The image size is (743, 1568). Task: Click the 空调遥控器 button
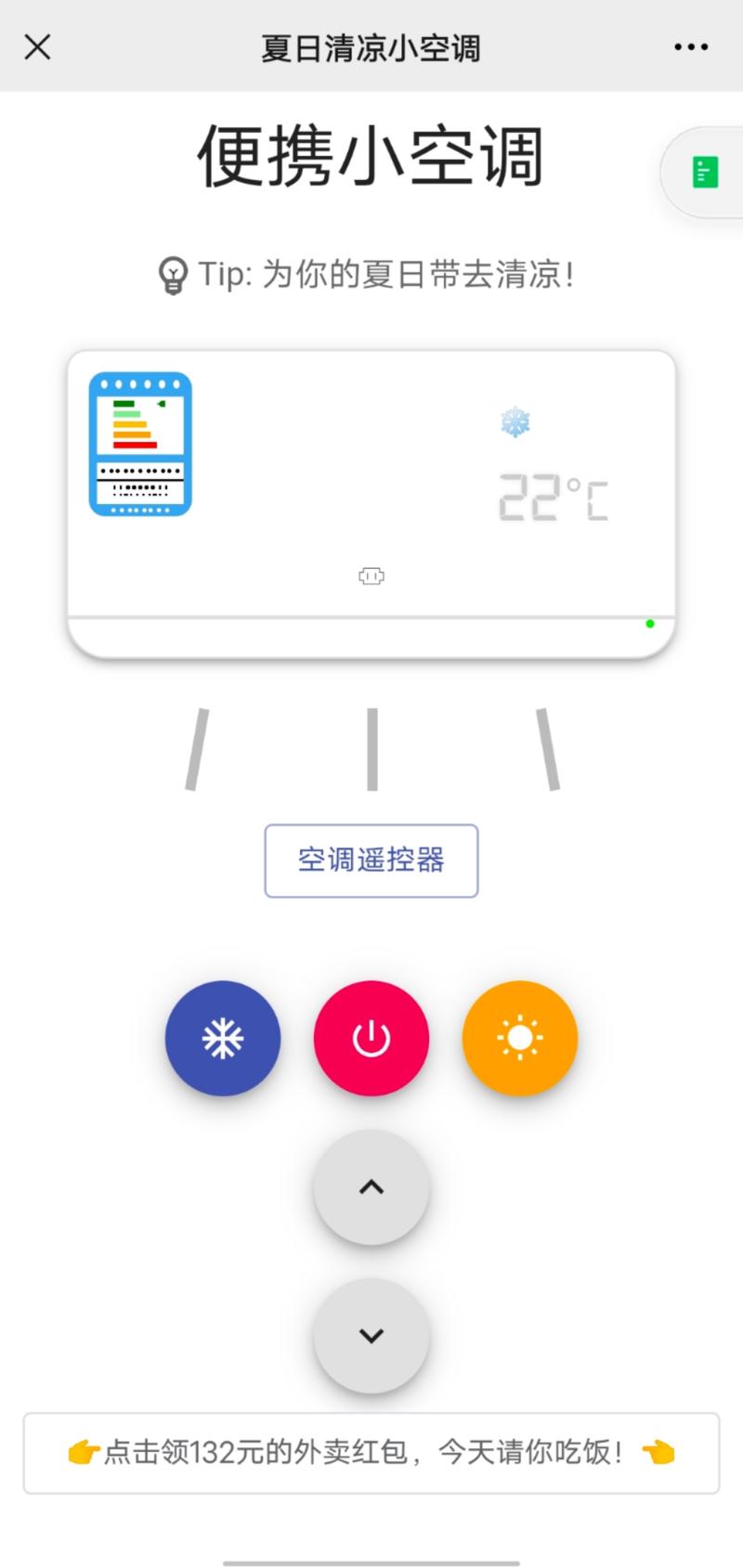coord(371,861)
